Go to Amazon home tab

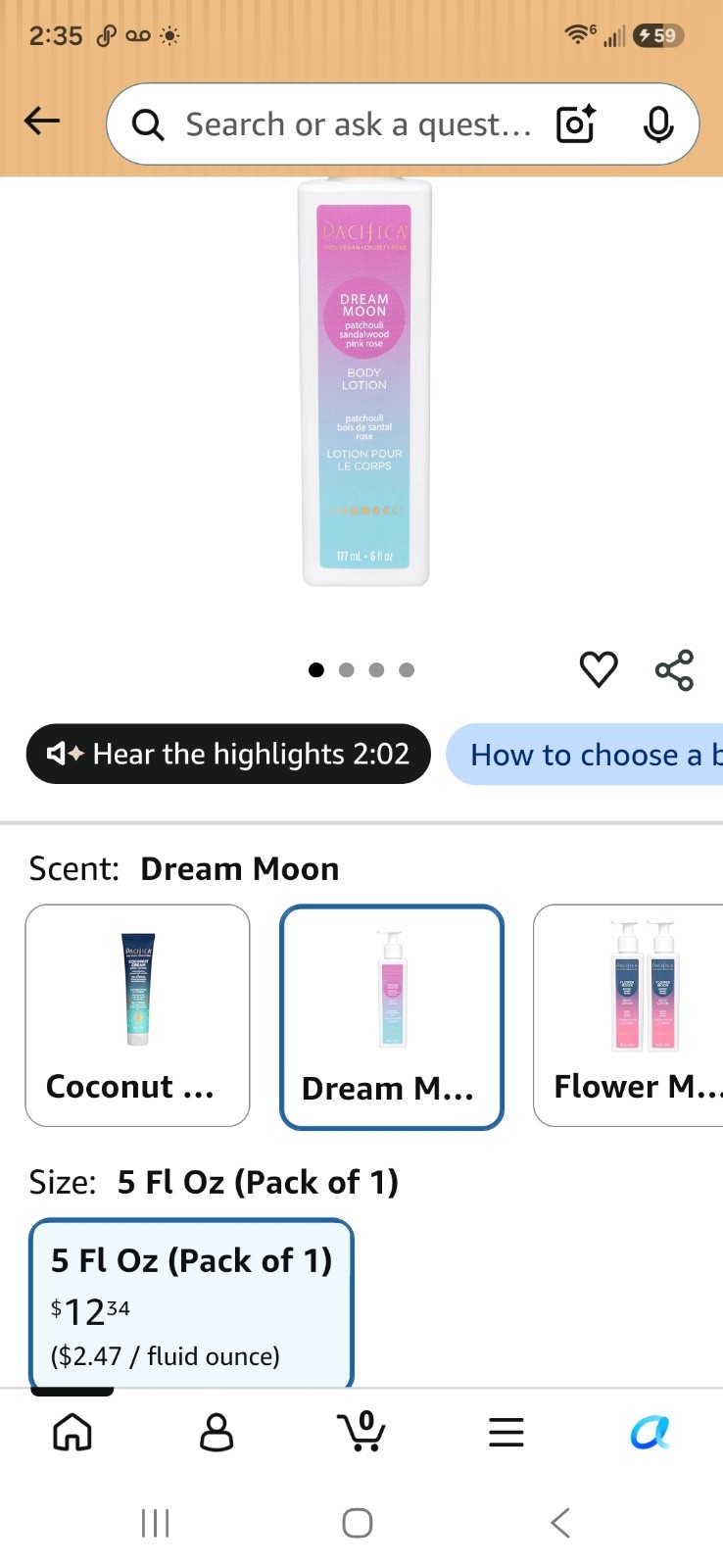pyautogui.click(x=72, y=1433)
